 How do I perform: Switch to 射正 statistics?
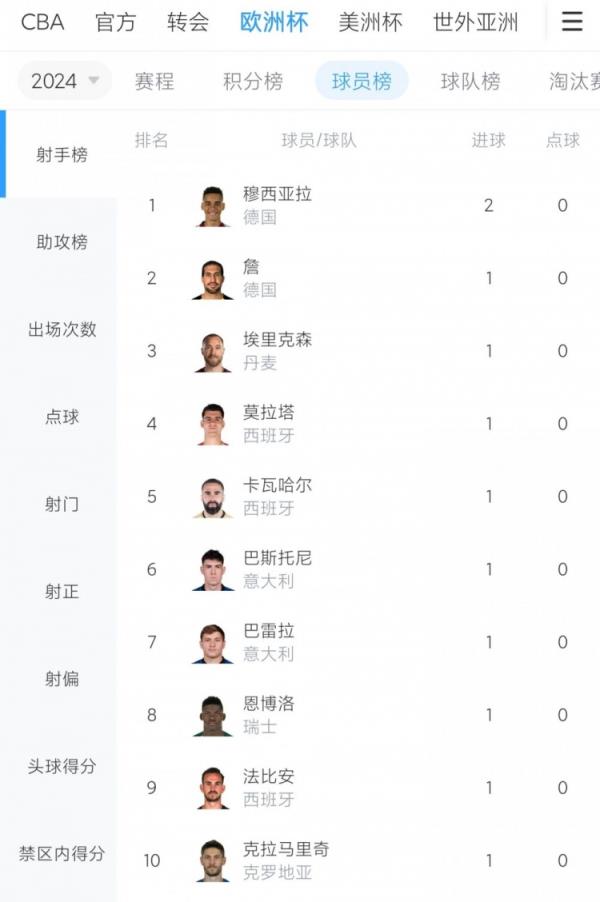click(62, 591)
